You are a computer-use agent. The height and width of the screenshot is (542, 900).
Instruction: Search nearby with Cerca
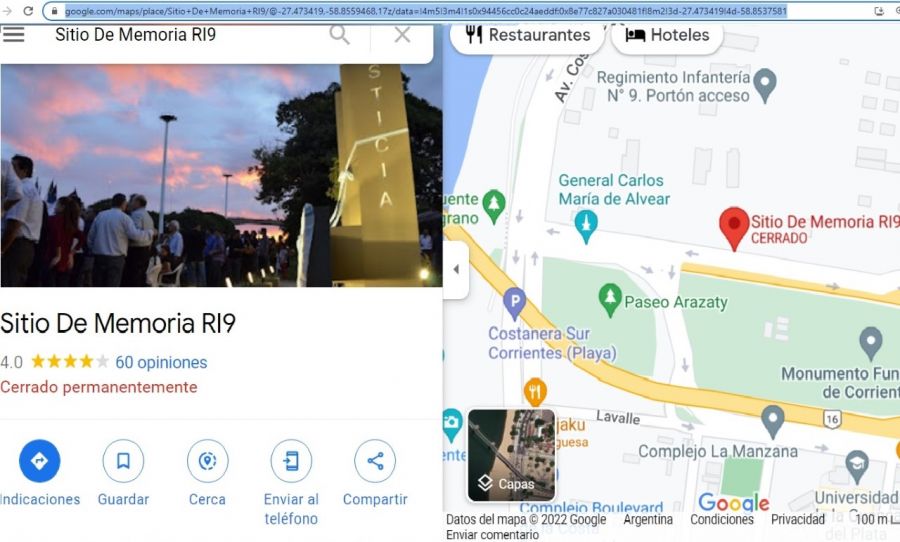[207, 461]
